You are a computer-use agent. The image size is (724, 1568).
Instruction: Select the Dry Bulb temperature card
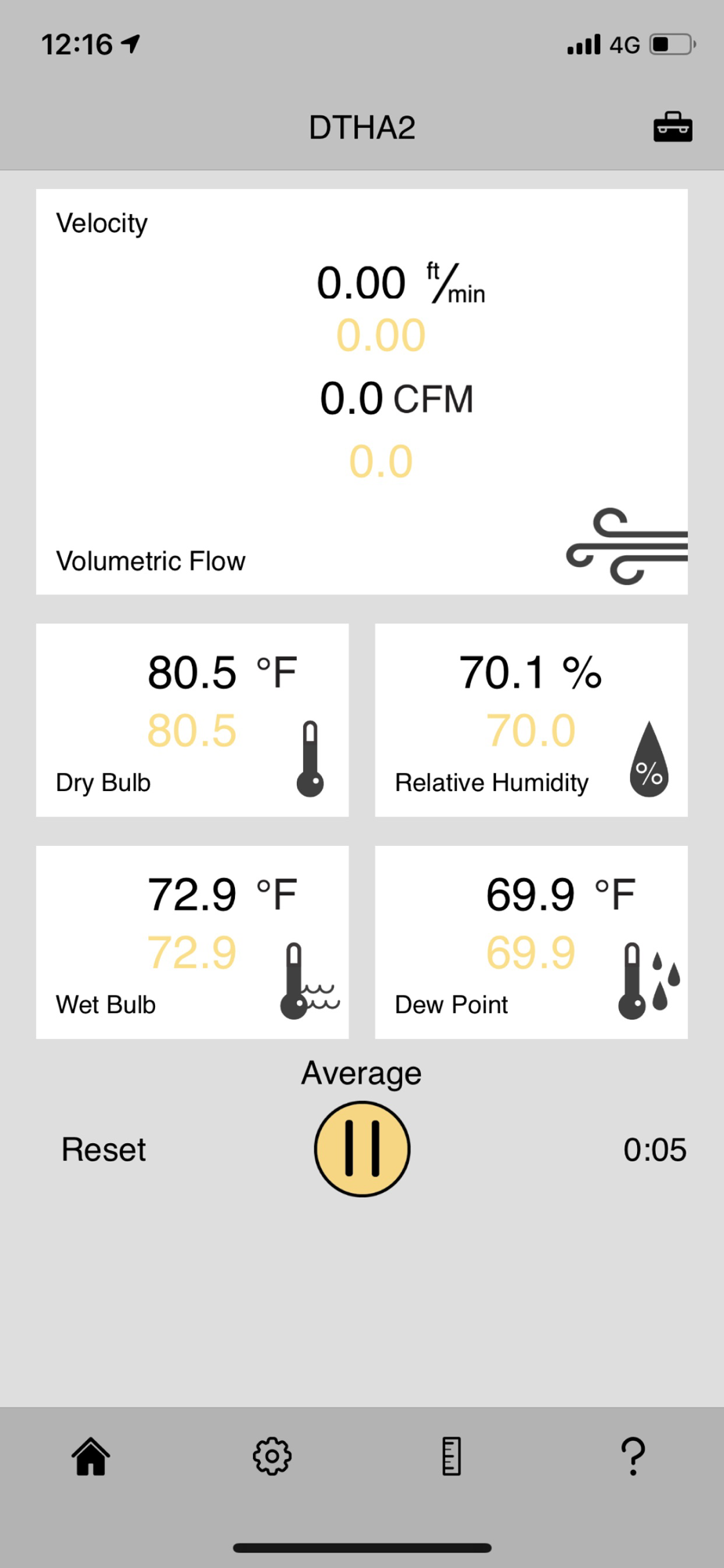click(192, 720)
